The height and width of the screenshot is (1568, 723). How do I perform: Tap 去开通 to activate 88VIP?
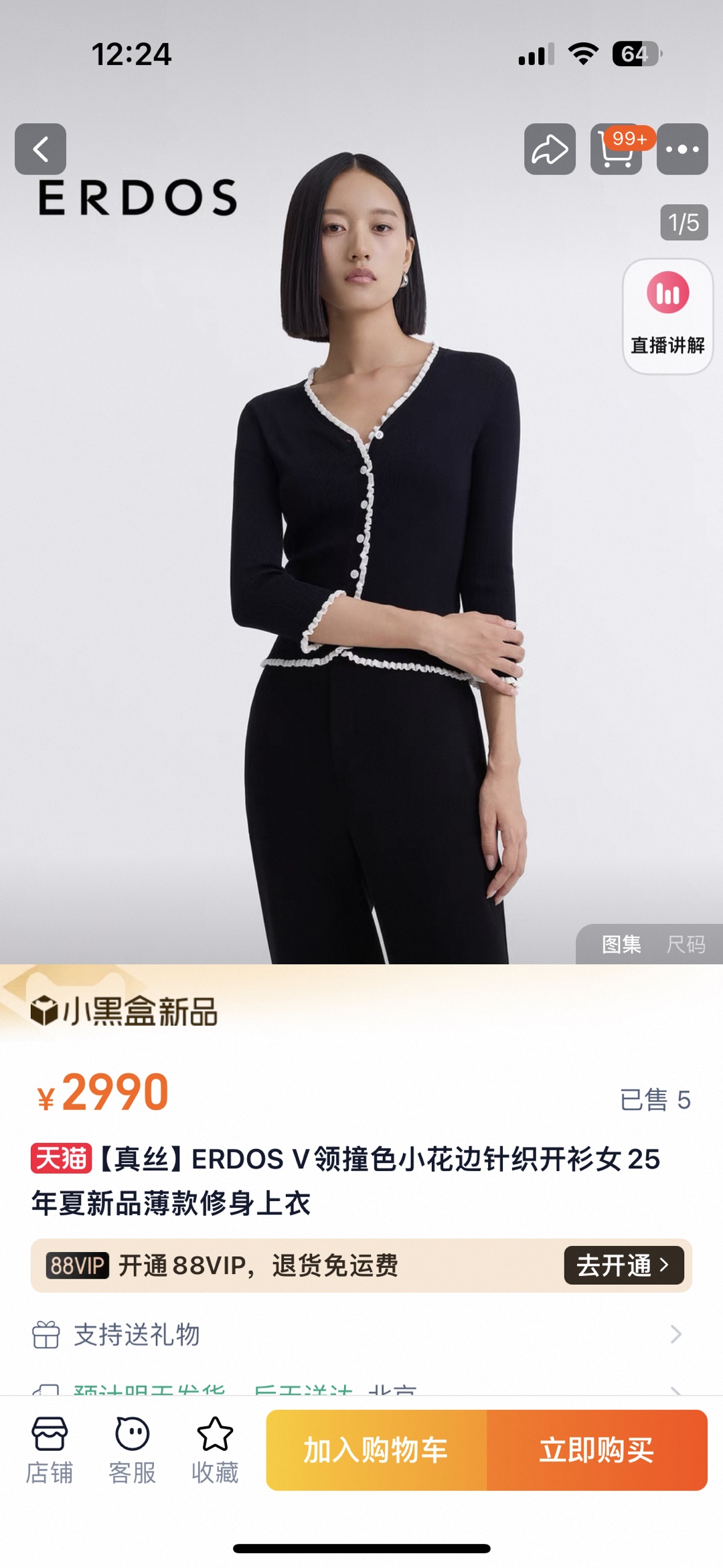coord(623,1265)
